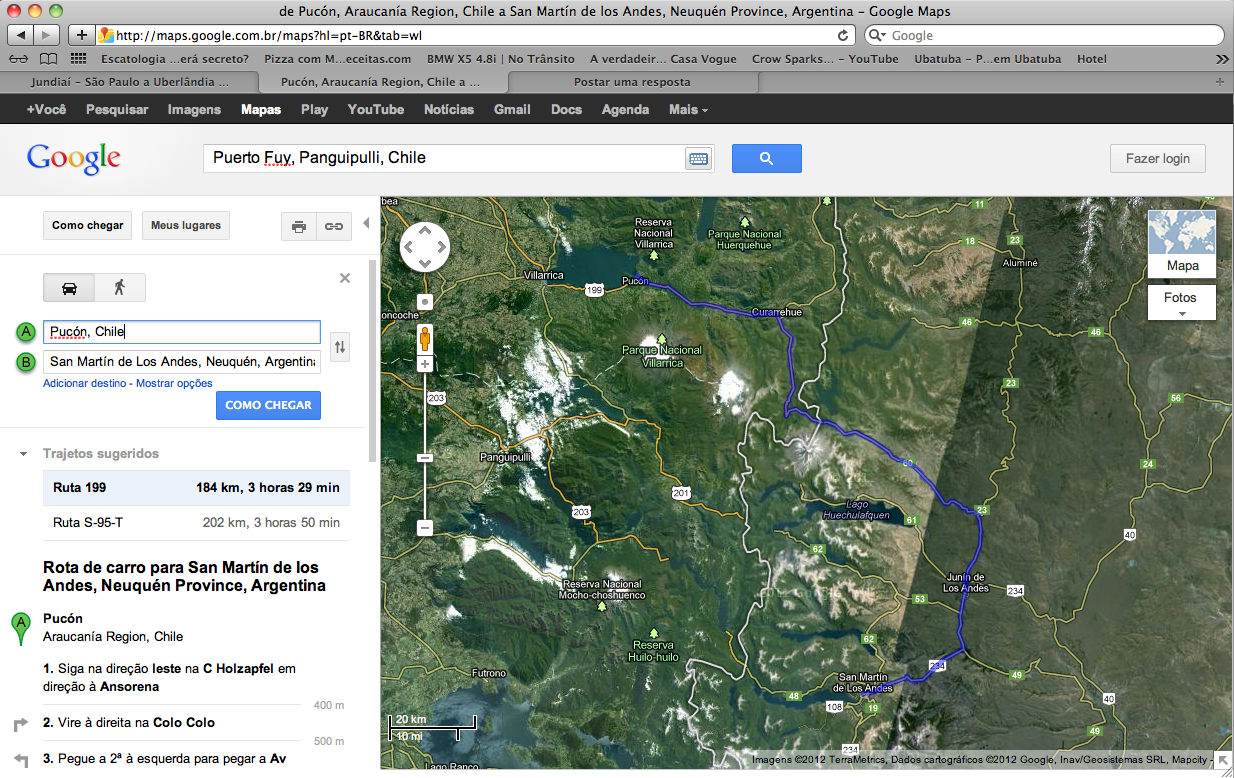This screenshot has height=778, width=1234.
Task: Zoom in on the map
Action: (x=425, y=364)
